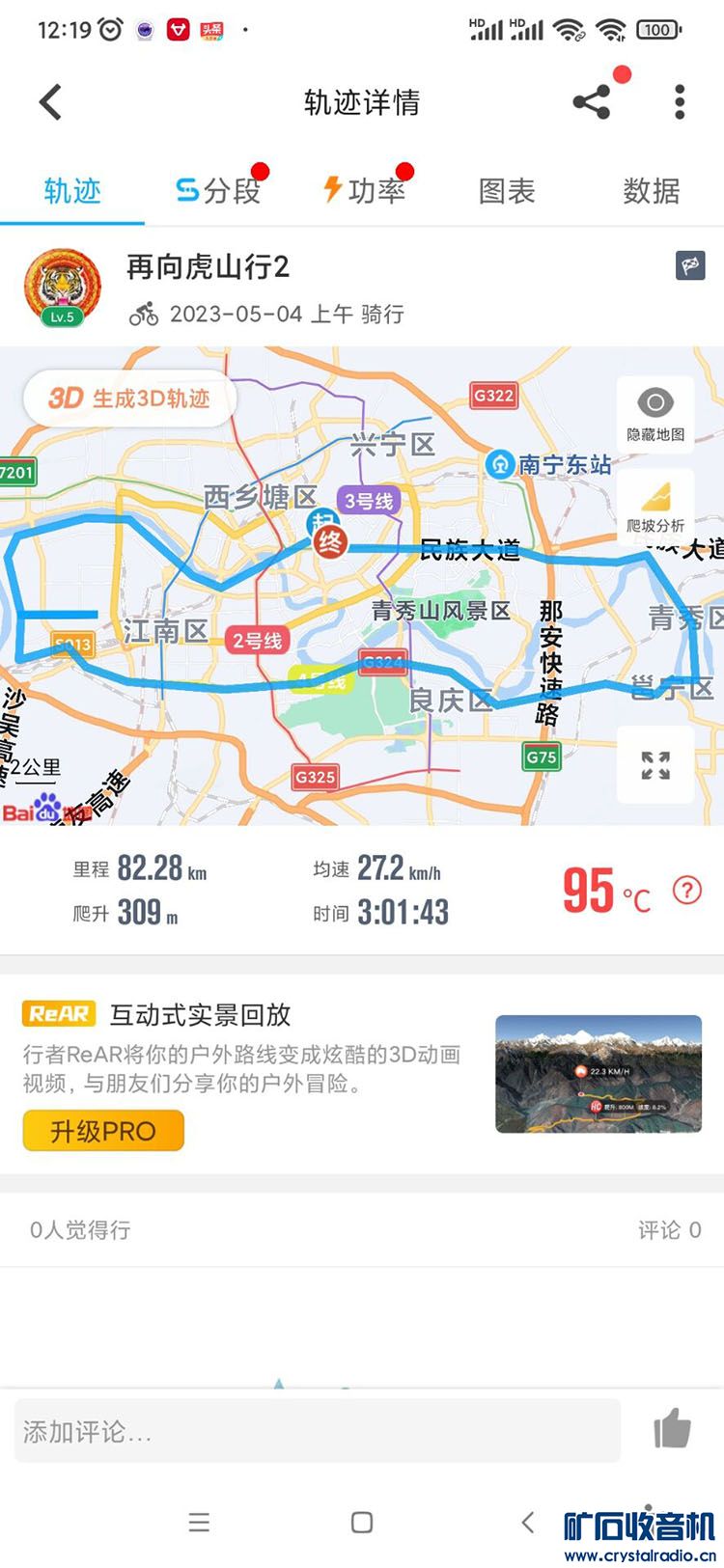
Task: Switch to the 功率 tab
Action: click(x=364, y=191)
